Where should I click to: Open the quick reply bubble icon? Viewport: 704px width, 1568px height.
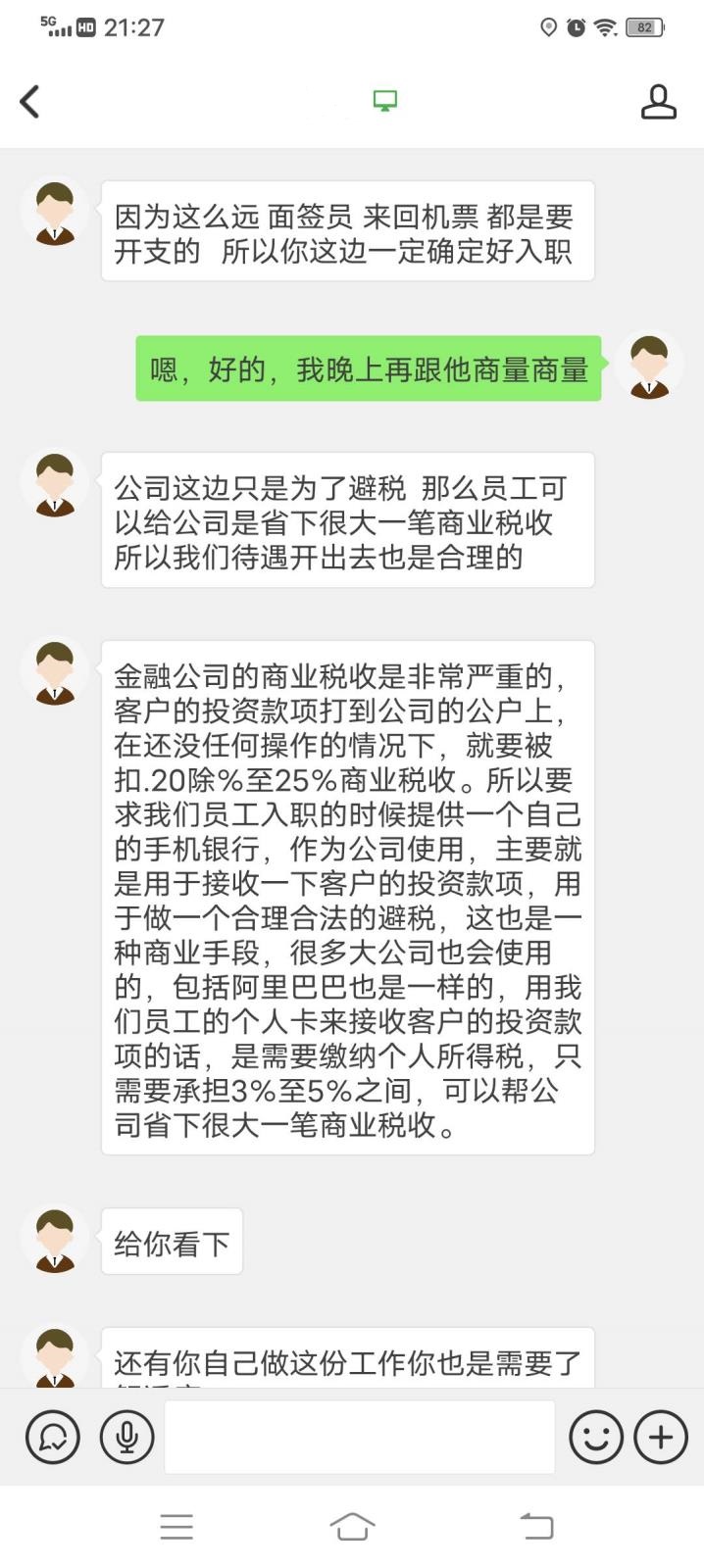[53, 1437]
